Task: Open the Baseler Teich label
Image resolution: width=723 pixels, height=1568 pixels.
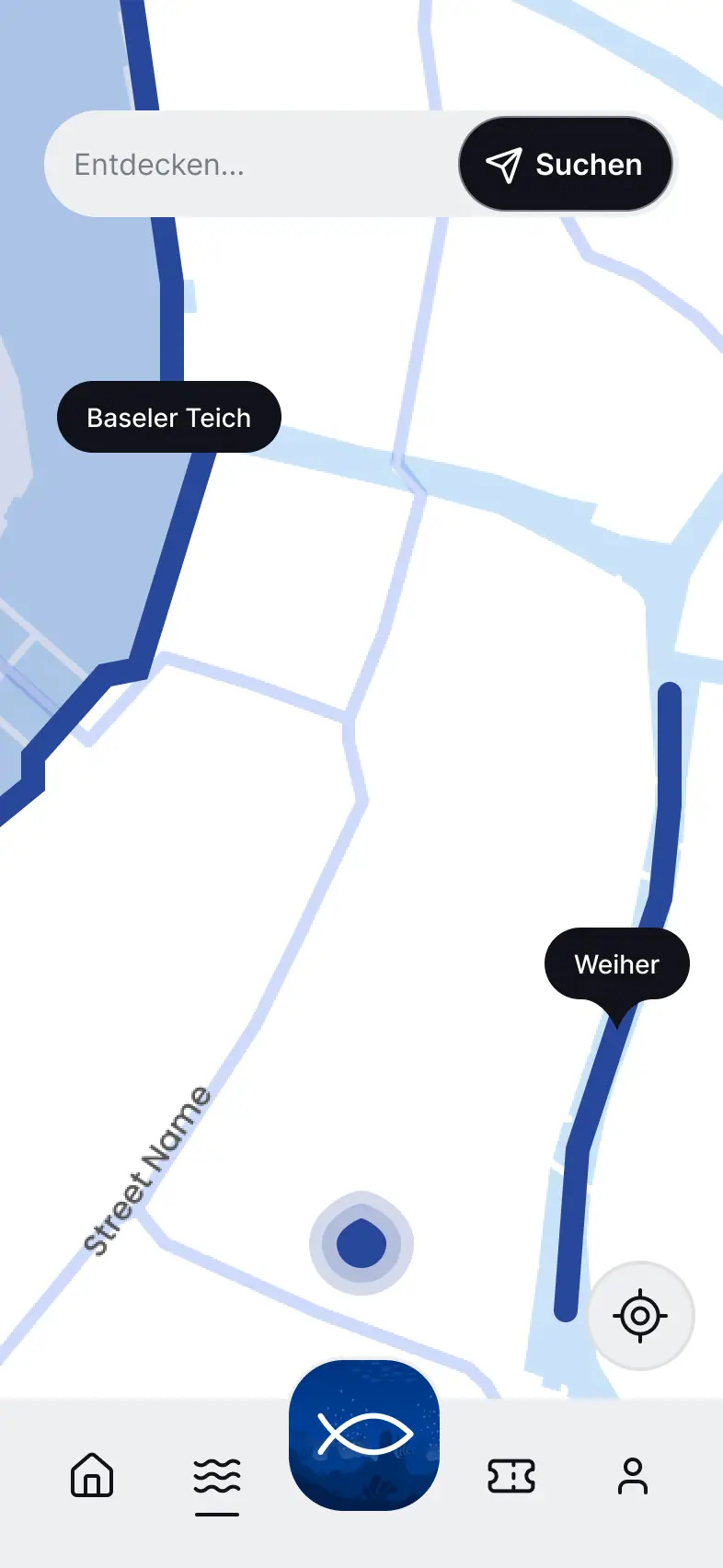Action: point(168,417)
